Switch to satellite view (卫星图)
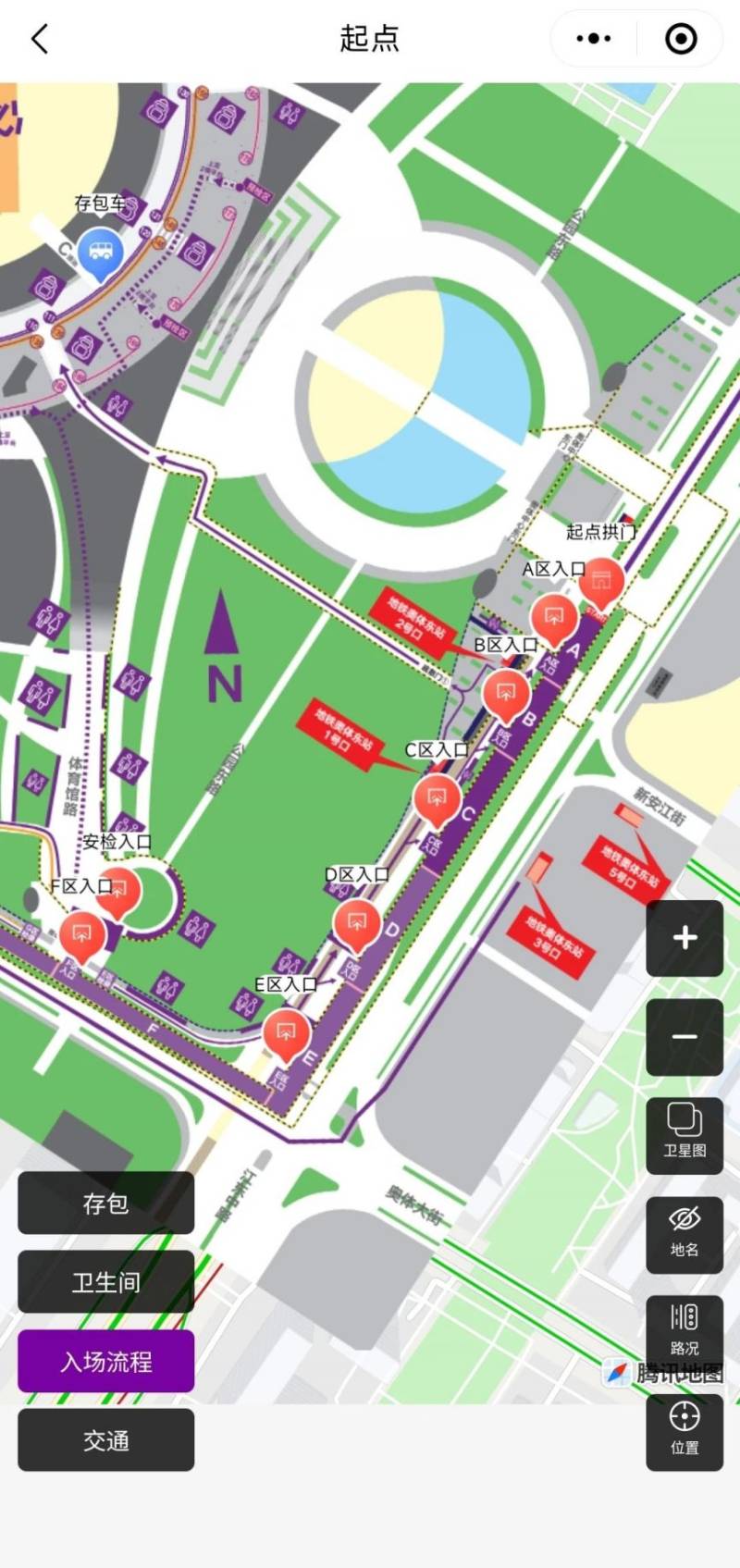This screenshot has height=1568, width=740. (x=684, y=1135)
